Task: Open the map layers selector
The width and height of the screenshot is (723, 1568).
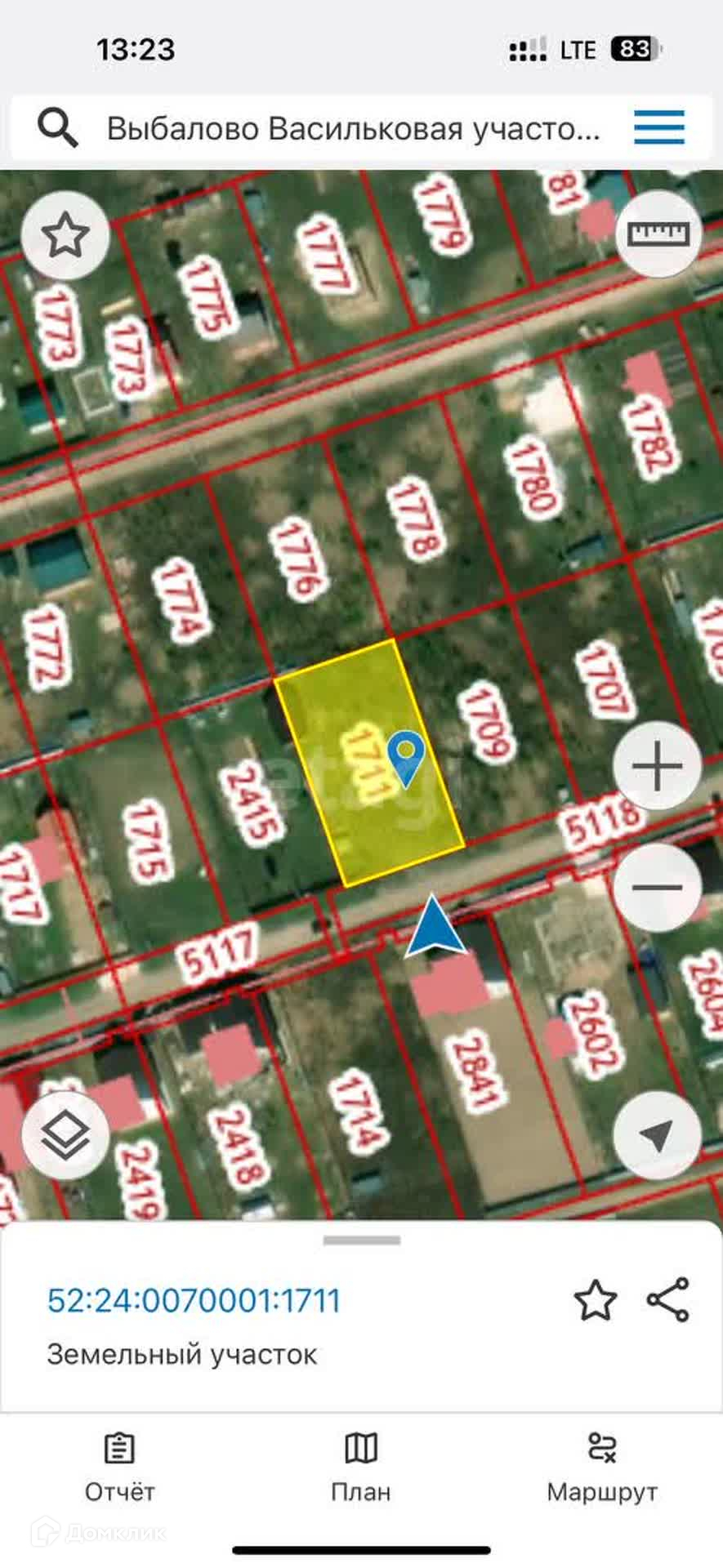Action: click(x=65, y=1134)
